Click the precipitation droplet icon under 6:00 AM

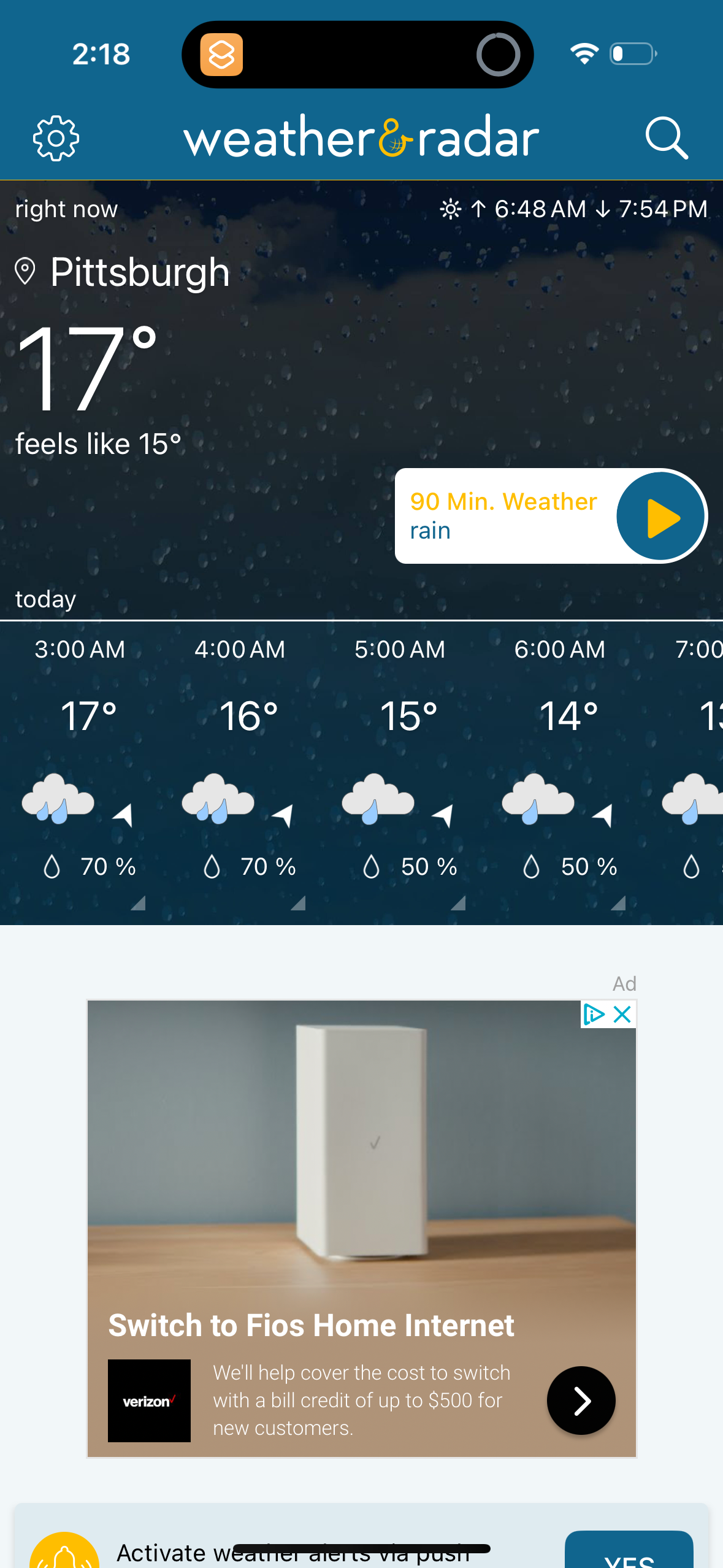(x=531, y=866)
